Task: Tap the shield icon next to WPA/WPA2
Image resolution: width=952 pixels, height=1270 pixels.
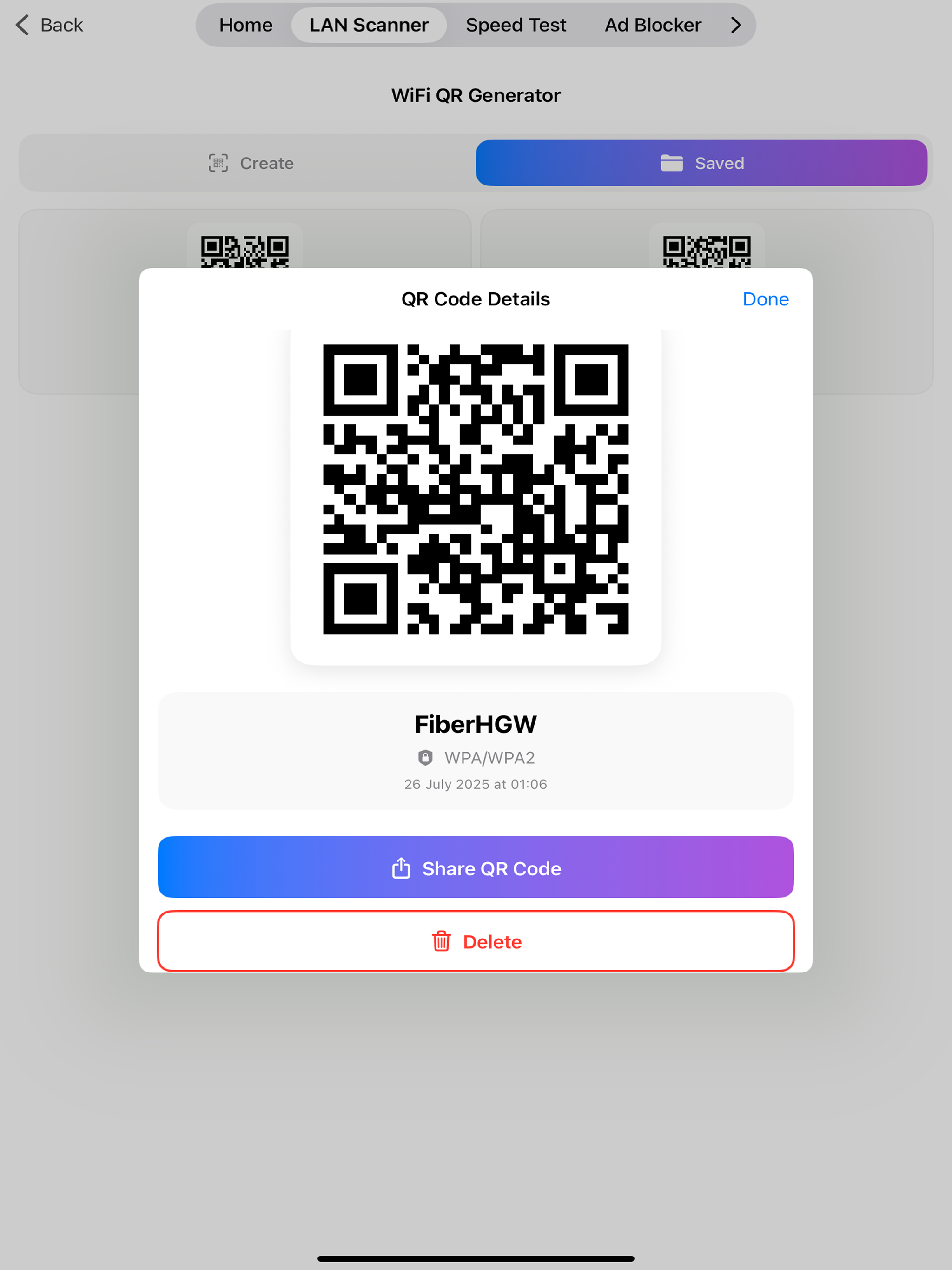Action: (425, 757)
